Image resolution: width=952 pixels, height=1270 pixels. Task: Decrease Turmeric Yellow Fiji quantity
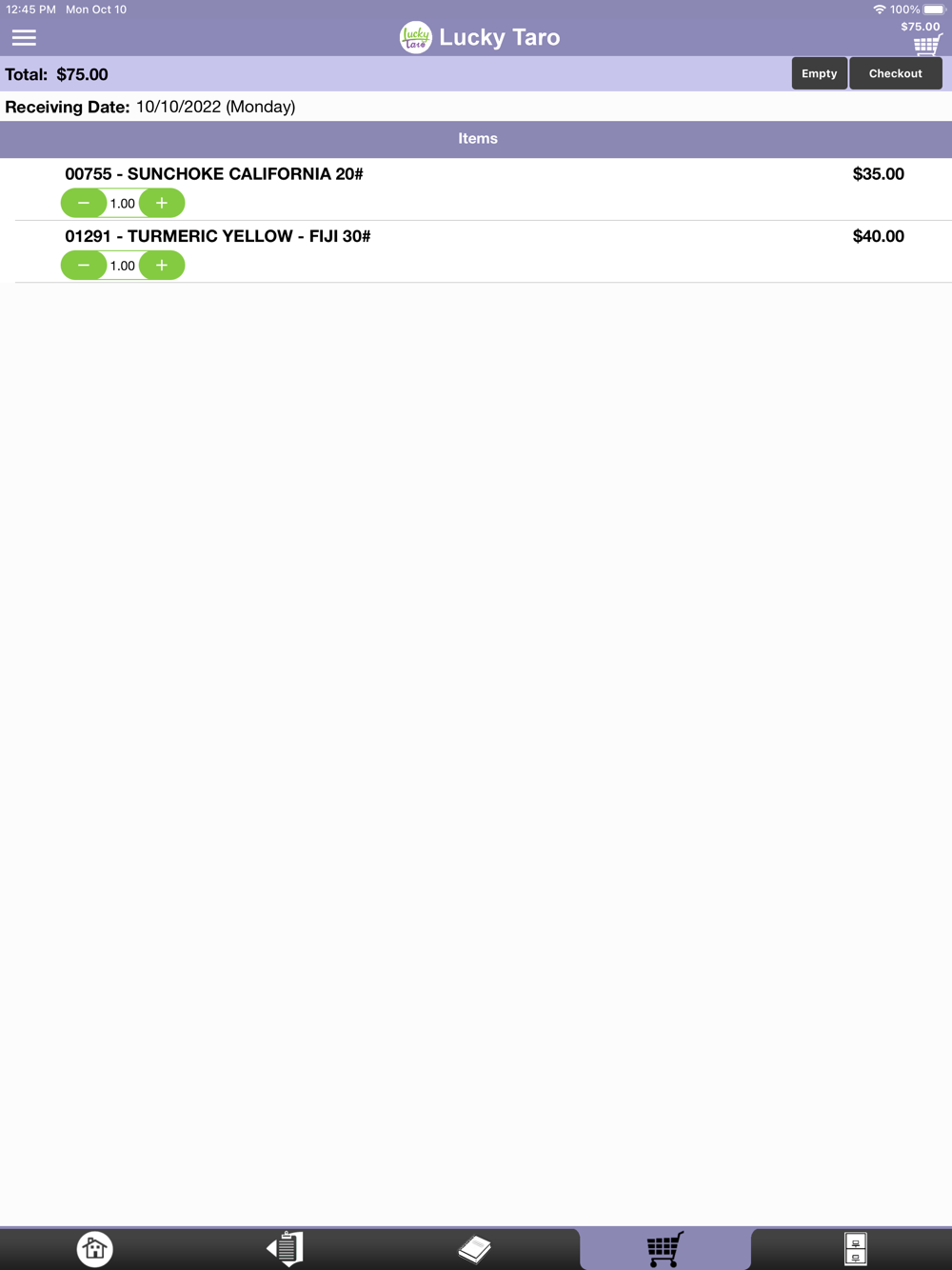tap(84, 266)
